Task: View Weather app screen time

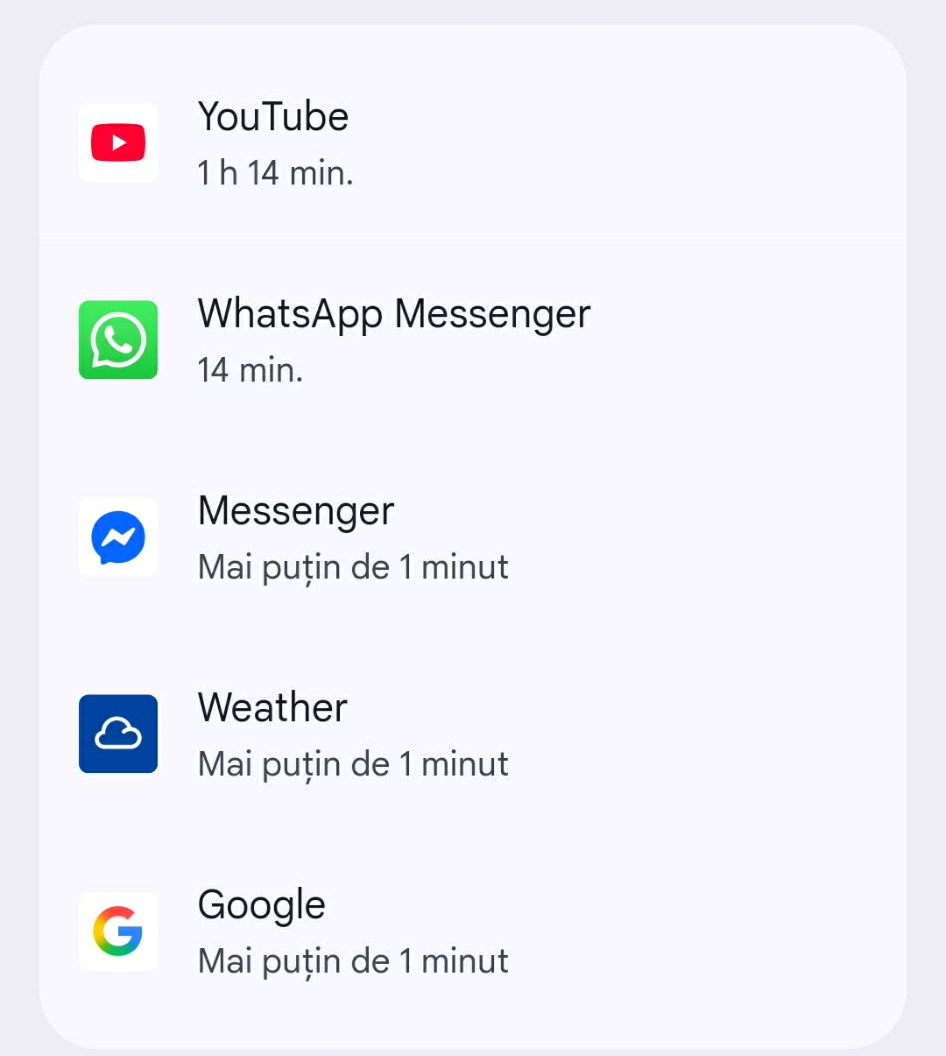Action: 472,734
